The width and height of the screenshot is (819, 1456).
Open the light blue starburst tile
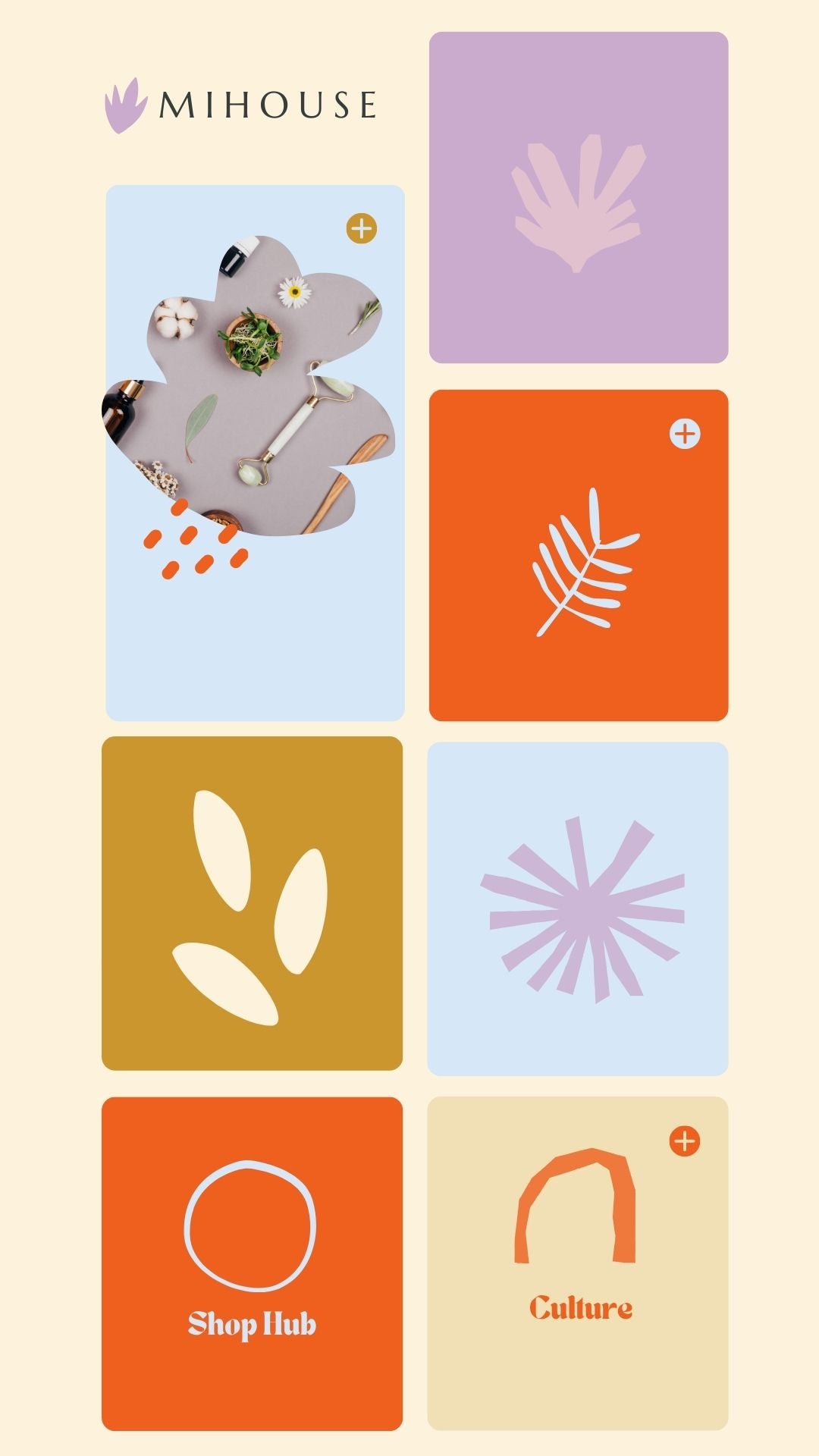[x=578, y=908]
